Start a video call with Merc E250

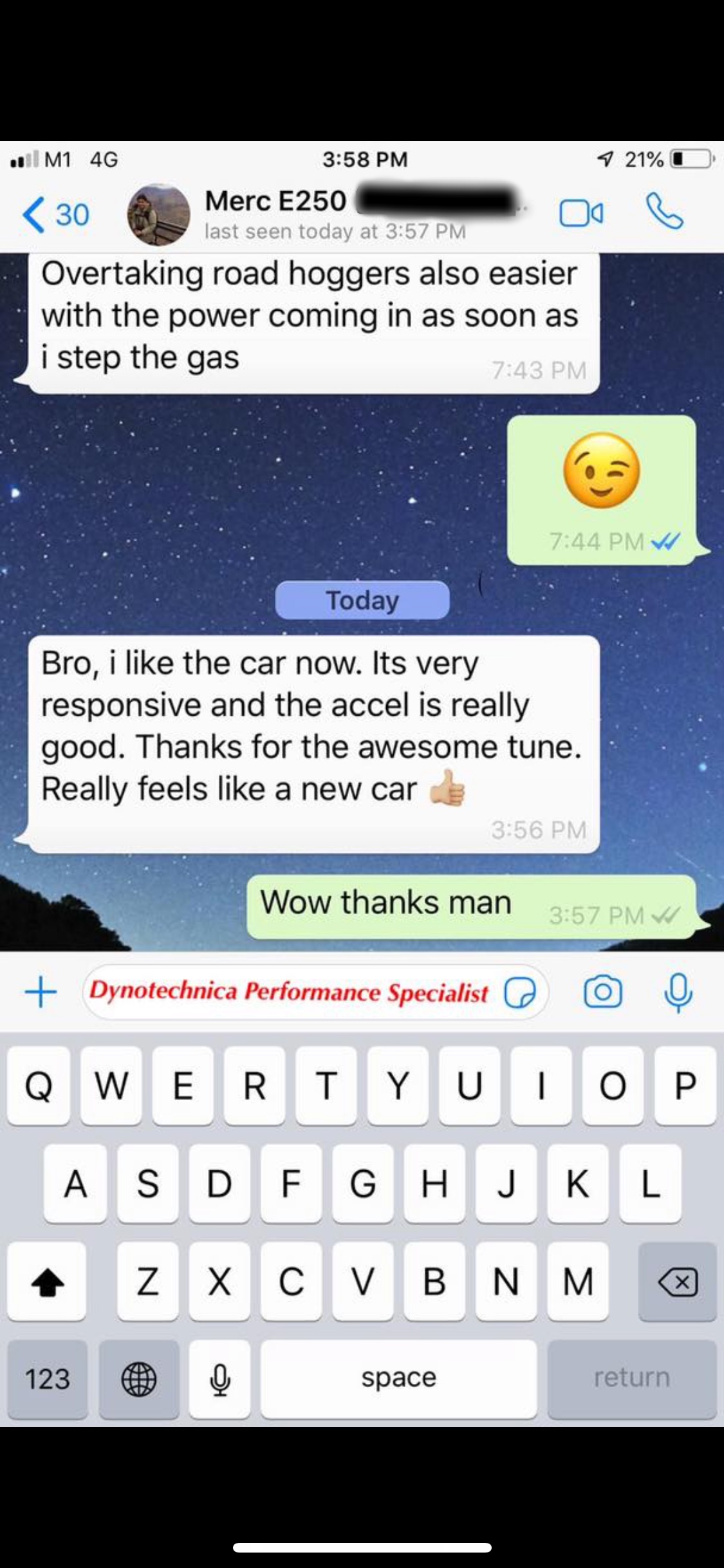(x=582, y=214)
